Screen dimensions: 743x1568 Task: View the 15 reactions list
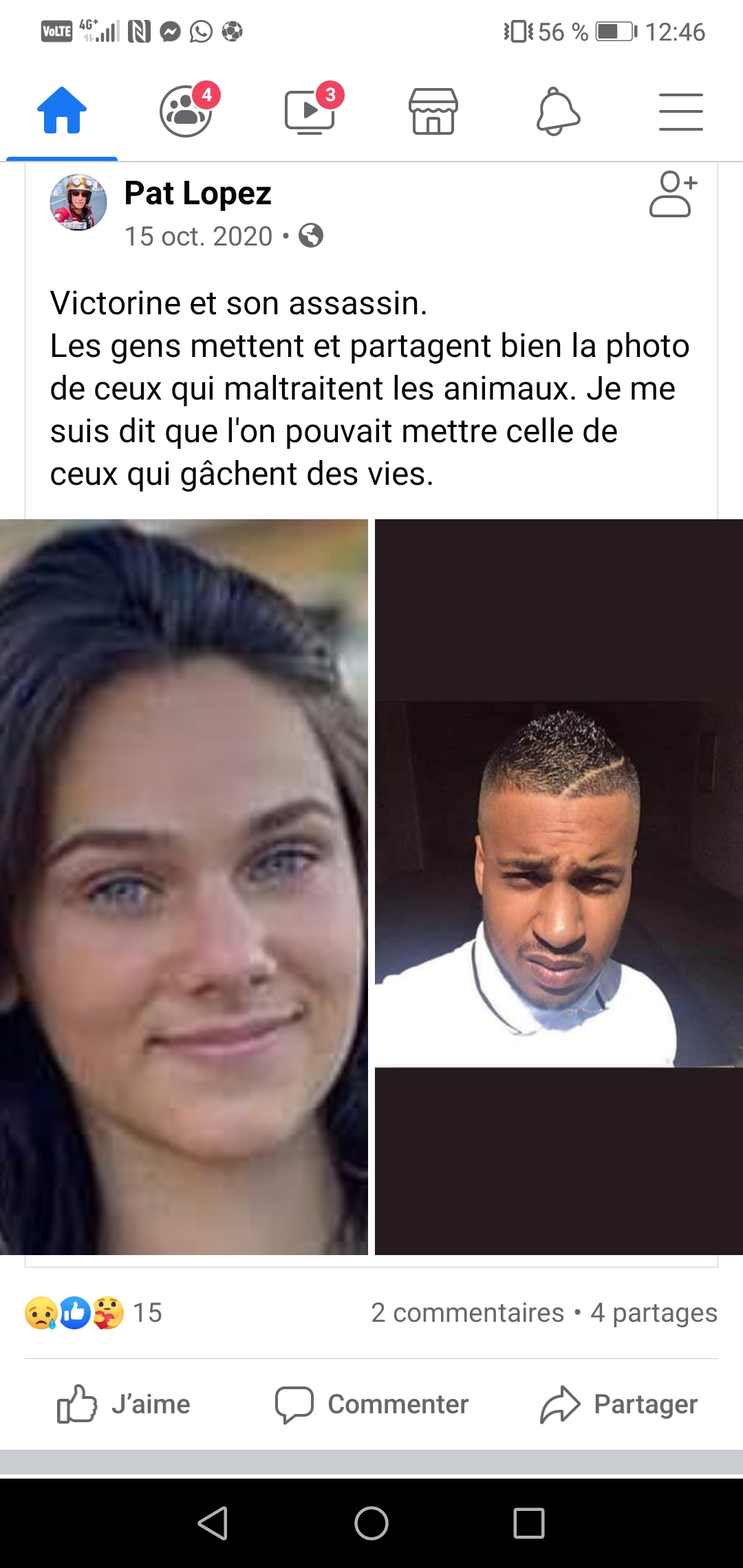click(94, 1312)
